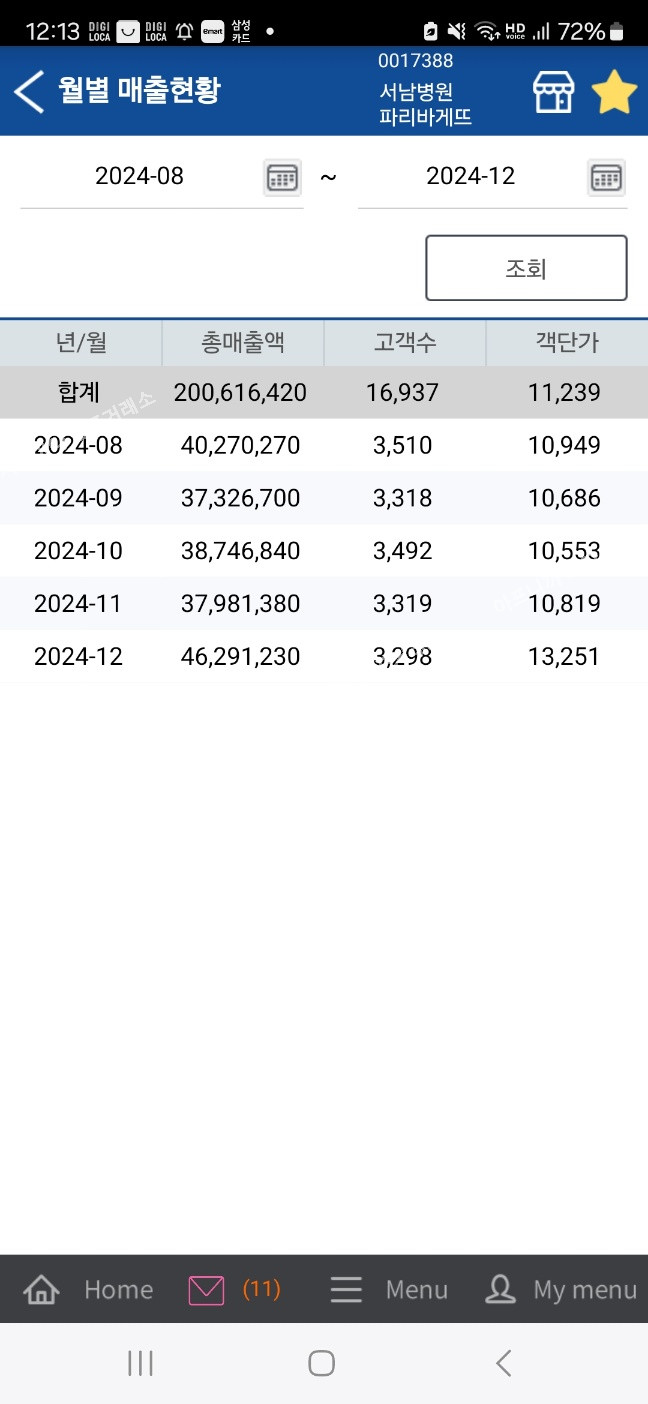Open calendar picker for end month 2024-12
648x1404 pixels.
606,177
